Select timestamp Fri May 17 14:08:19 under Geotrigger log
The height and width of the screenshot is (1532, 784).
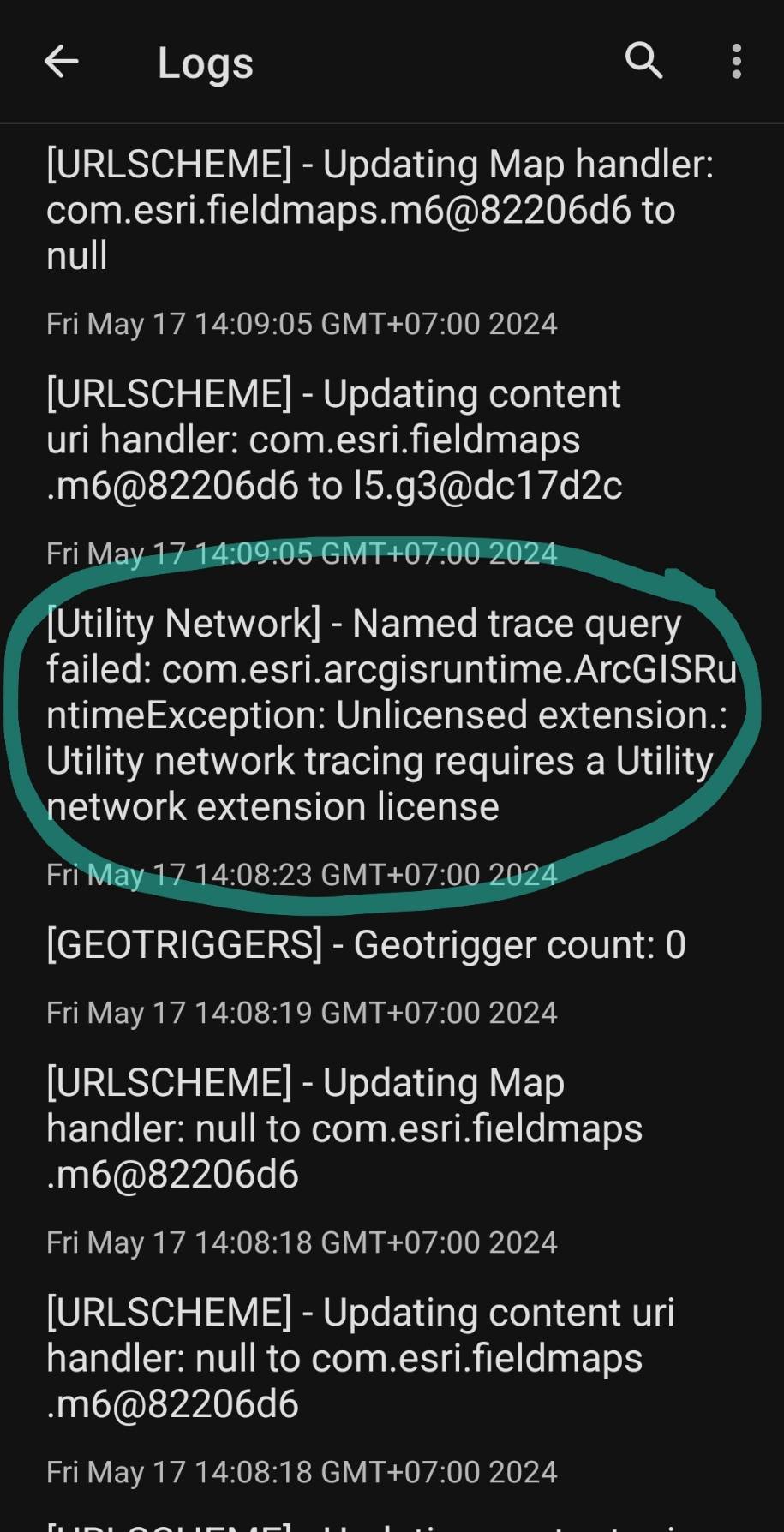coord(300,1012)
